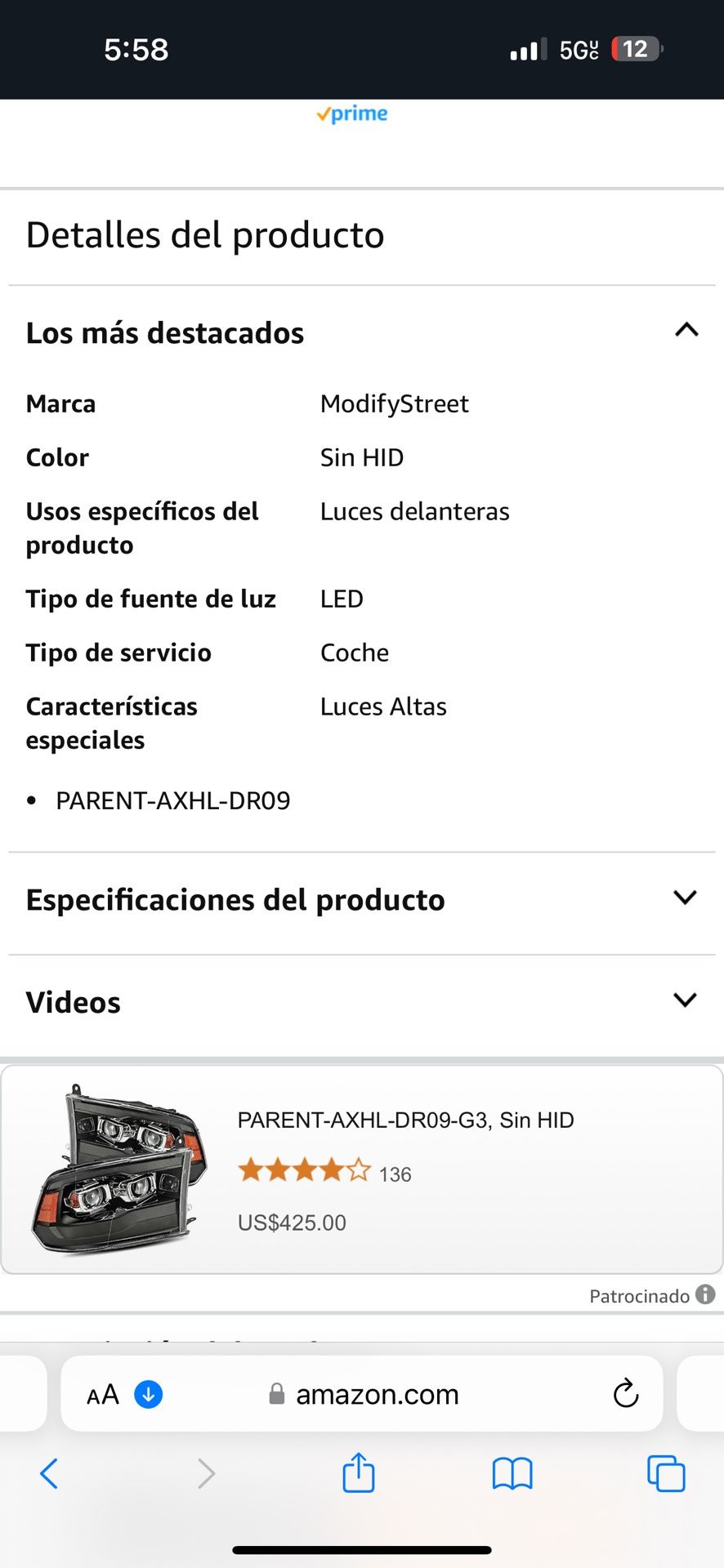
Task: Go back to previous page
Action: [49, 1474]
